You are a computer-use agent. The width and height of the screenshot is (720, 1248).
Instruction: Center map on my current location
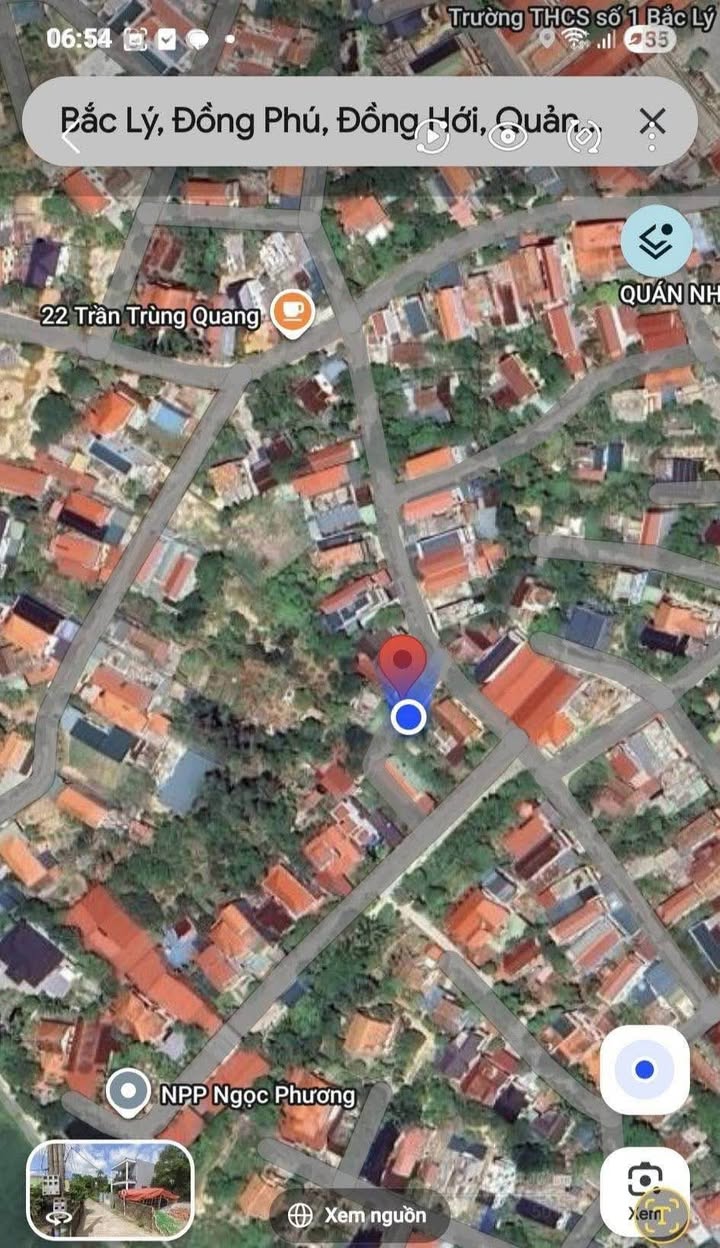coord(645,1070)
